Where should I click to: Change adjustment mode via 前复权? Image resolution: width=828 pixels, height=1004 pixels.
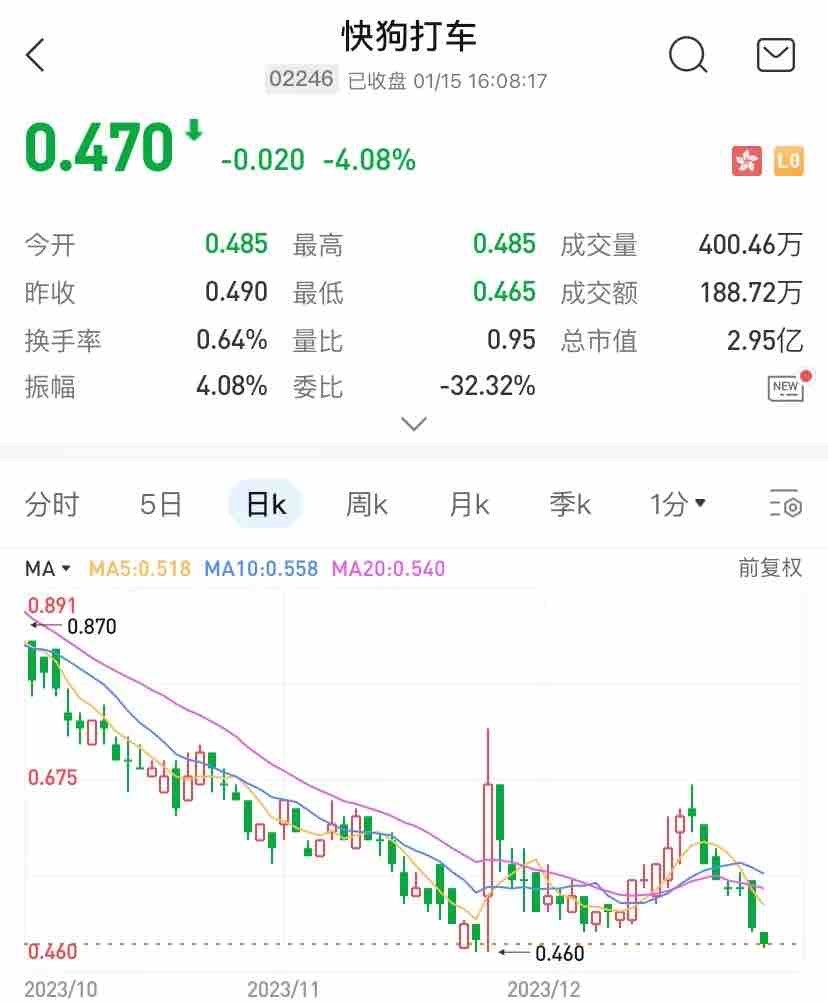[x=770, y=568]
